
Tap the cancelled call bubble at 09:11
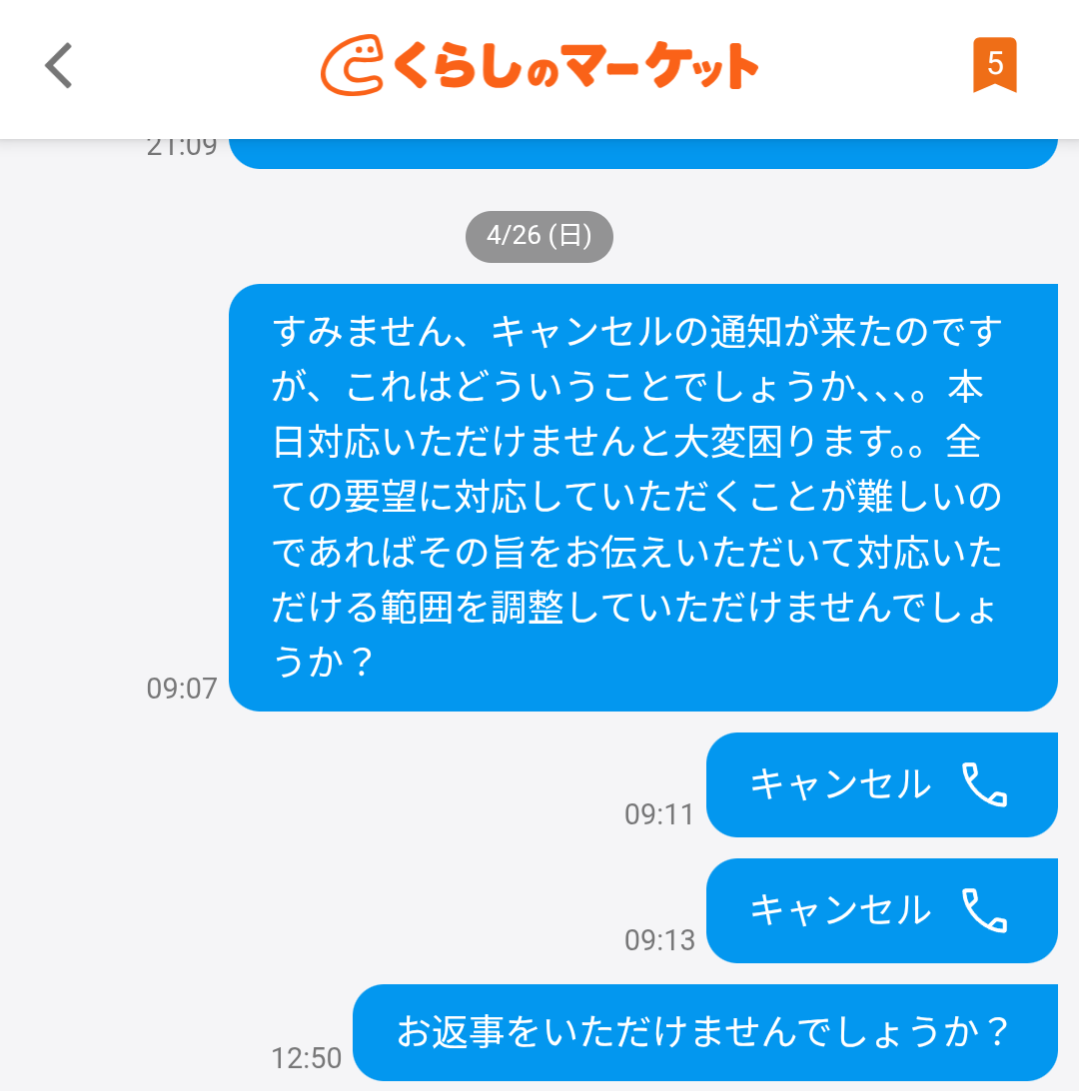(881, 785)
